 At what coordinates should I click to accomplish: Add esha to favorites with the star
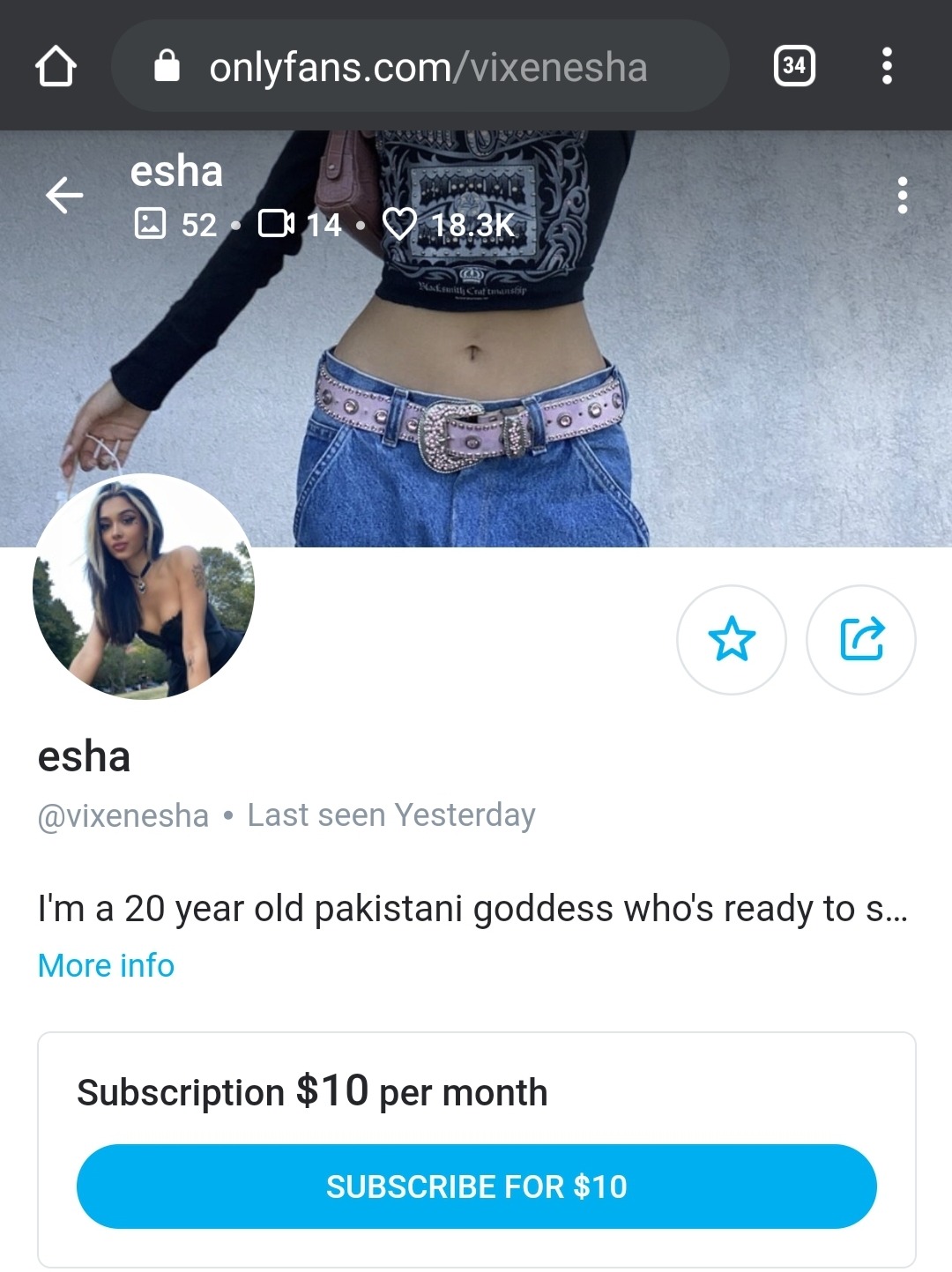(x=731, y=639)
